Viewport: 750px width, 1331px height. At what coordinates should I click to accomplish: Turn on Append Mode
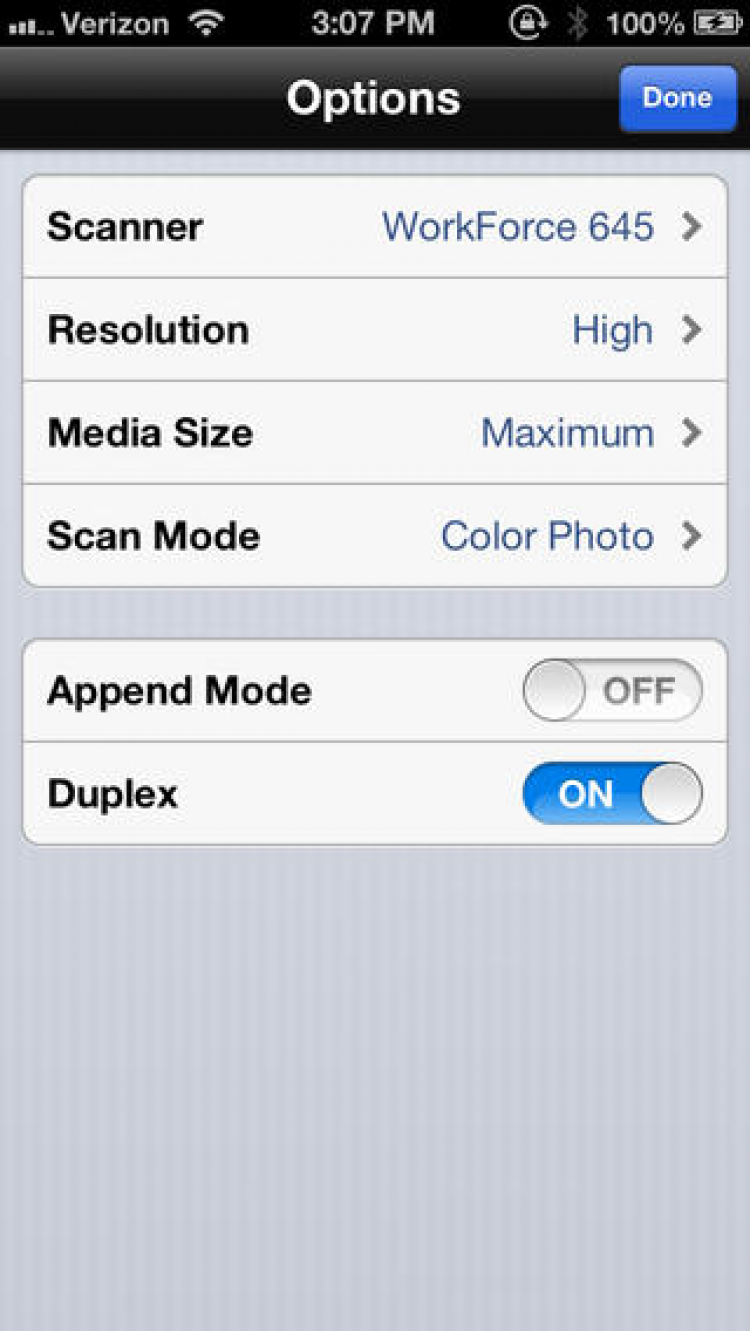(611, 690)
